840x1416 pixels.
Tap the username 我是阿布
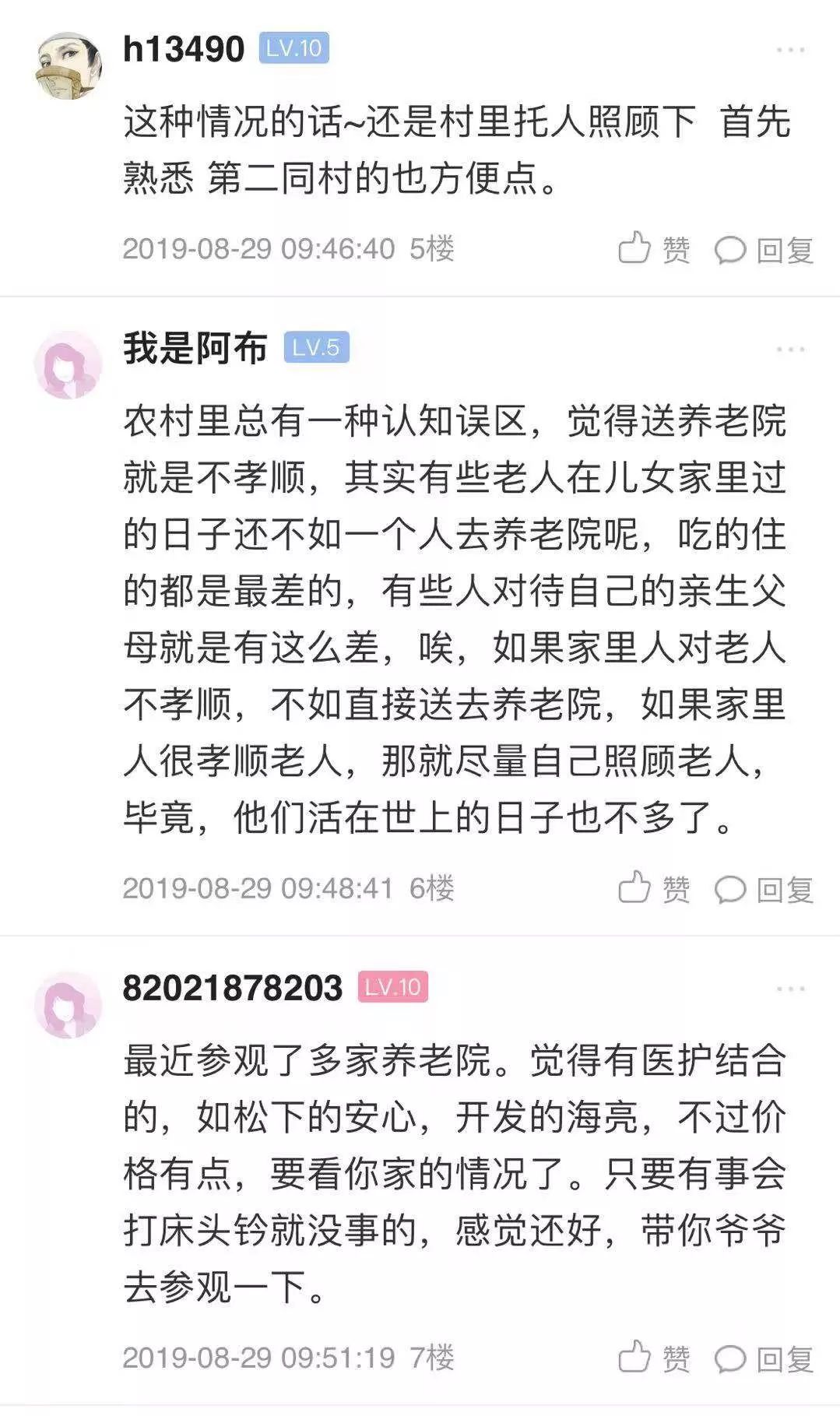pos(195,348)
